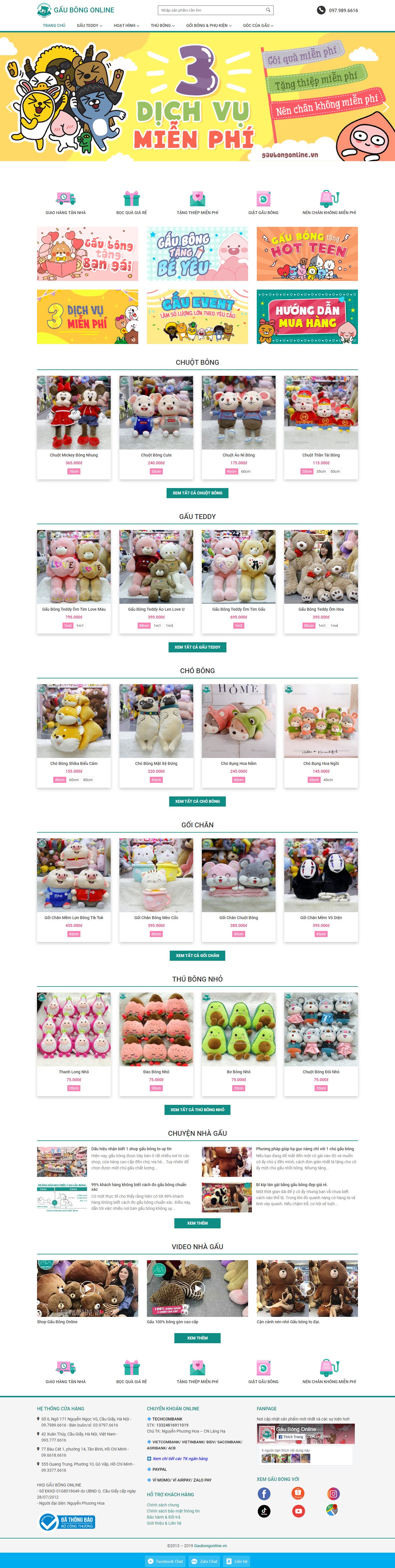Screen dimensions: 395x1568
Task: View Chó Bông Shiba Biểu Cảm product
Action: 74,721
